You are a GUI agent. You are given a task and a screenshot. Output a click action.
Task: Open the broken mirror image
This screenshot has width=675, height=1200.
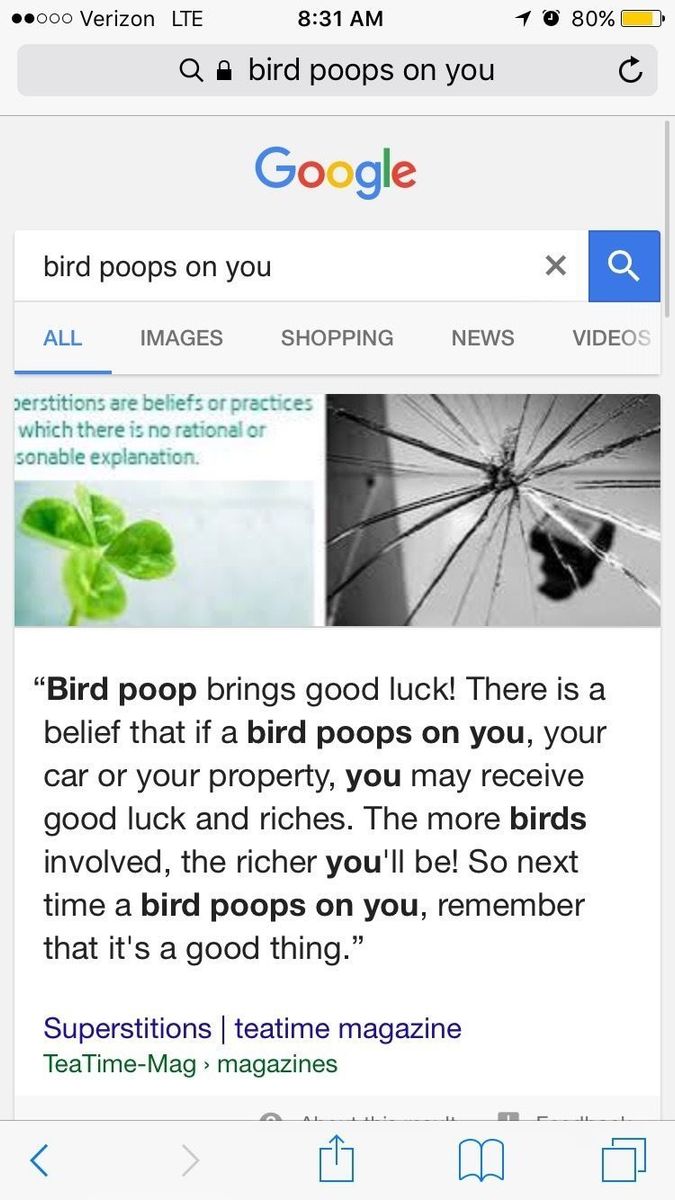[493, 510]
